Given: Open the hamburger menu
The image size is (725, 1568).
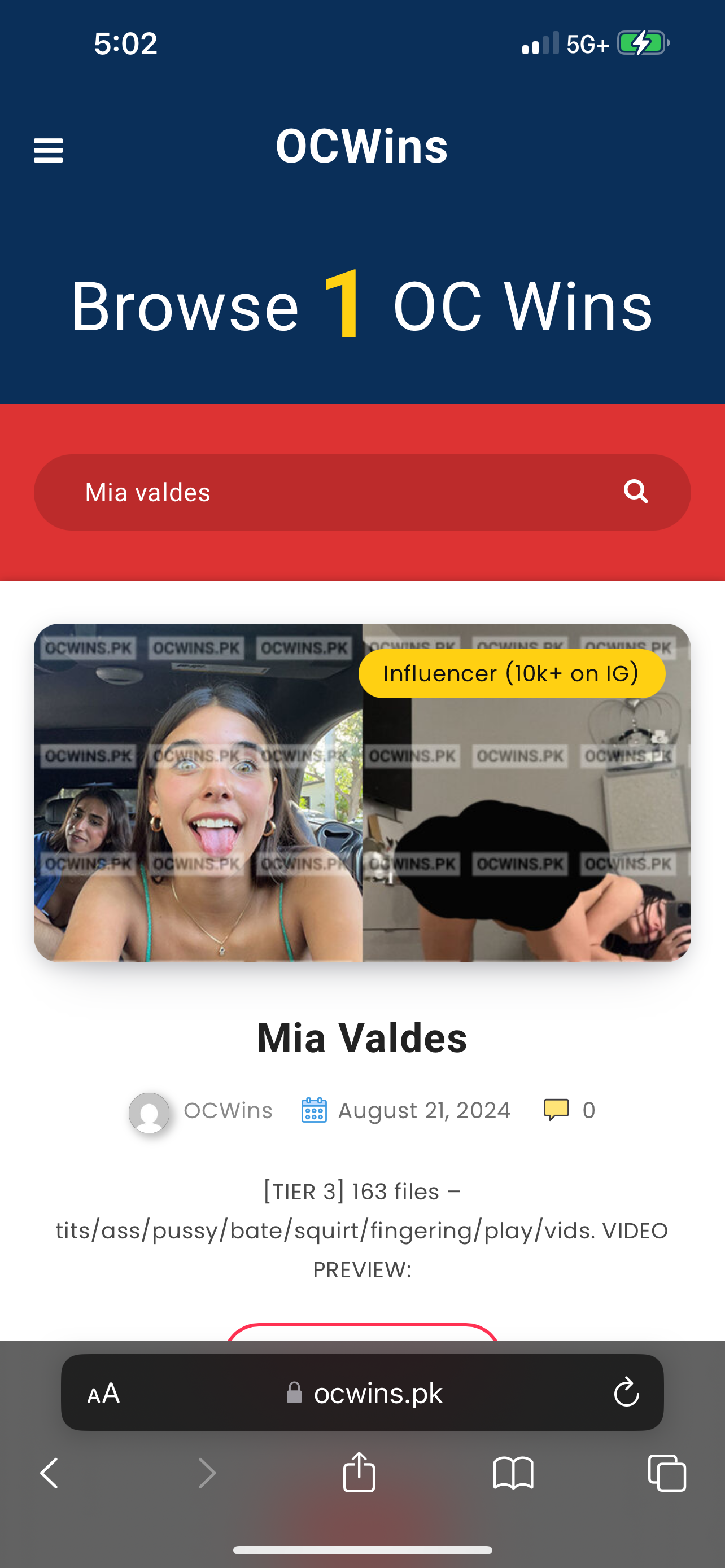Looking at the screenshot, I should [48, 150].
